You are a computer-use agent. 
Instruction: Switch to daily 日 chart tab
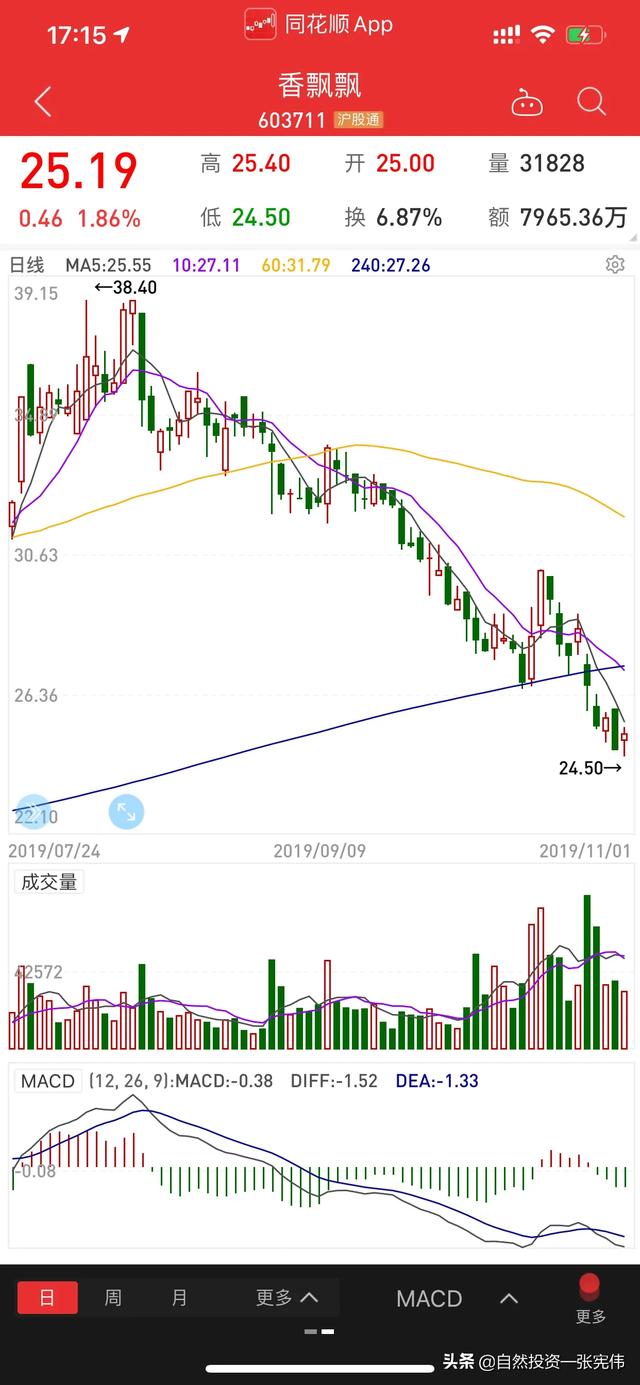(x=46, y=1298)
